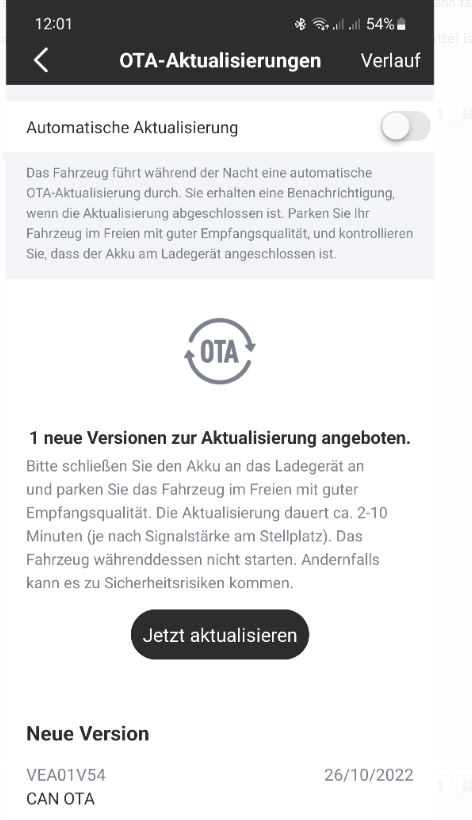Tap Jetzt aktualisieren to start update

click(220, 634)
